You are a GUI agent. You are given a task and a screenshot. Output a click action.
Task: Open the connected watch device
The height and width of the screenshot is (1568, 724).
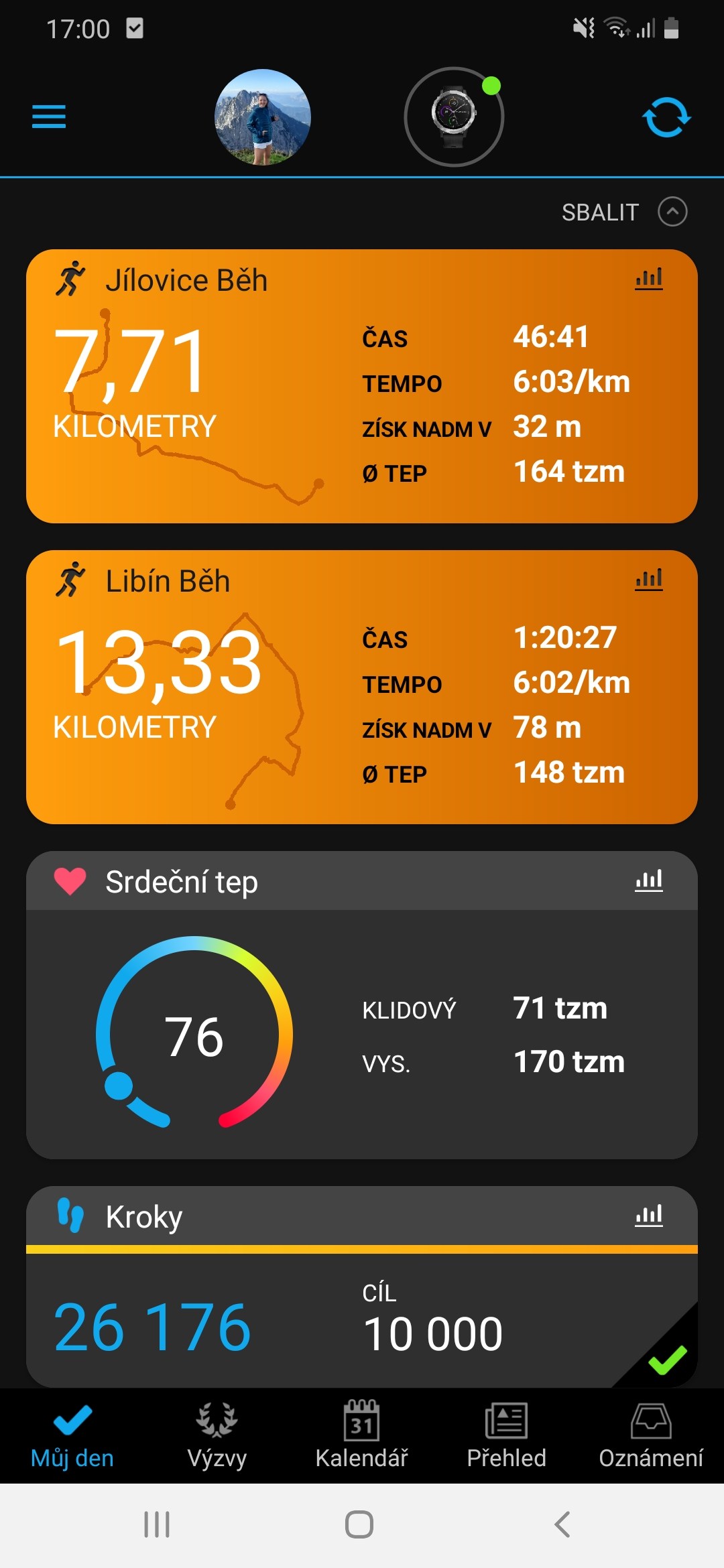click(454, 117)
